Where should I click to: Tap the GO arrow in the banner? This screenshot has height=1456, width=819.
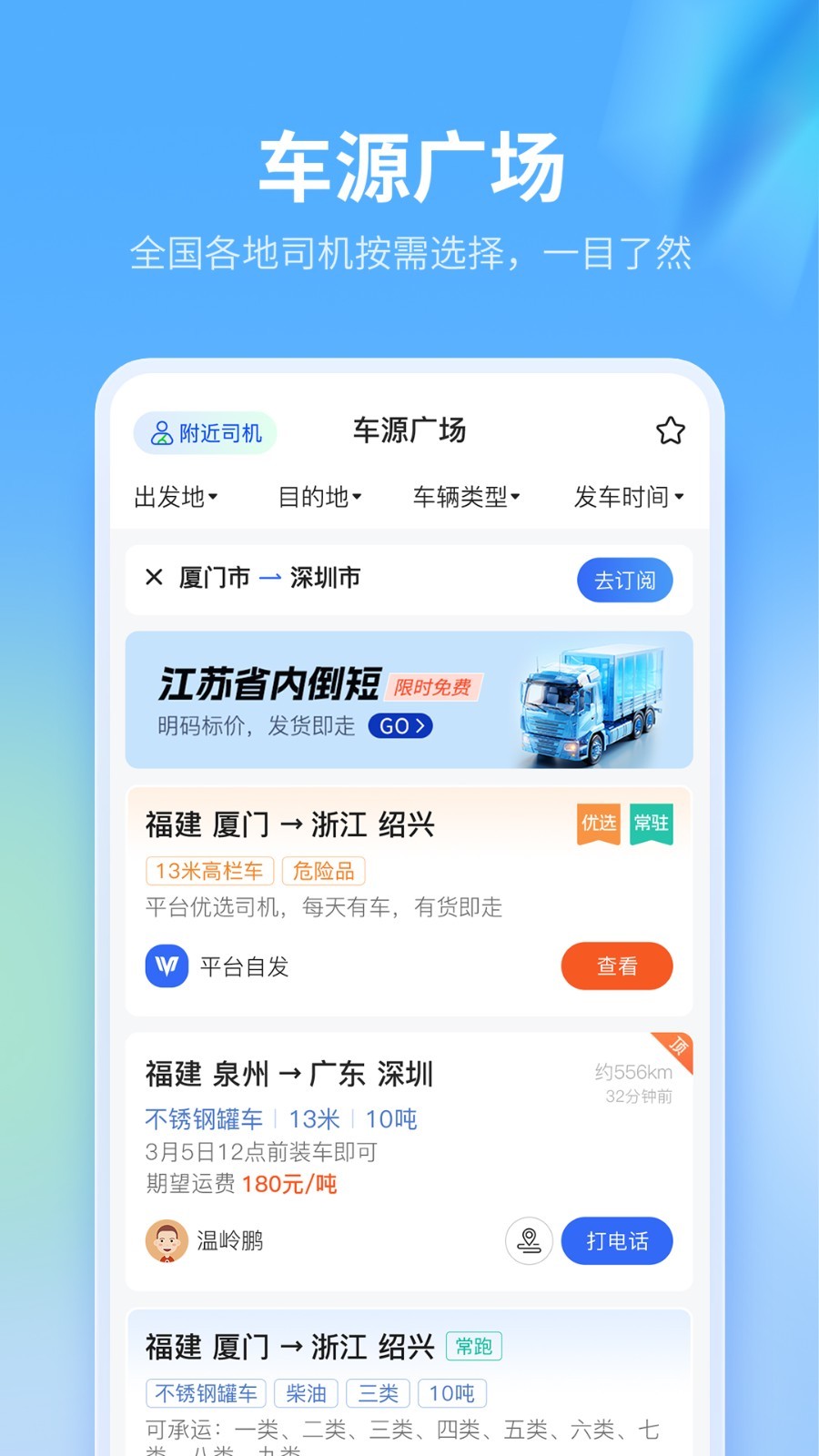[400, 726]
